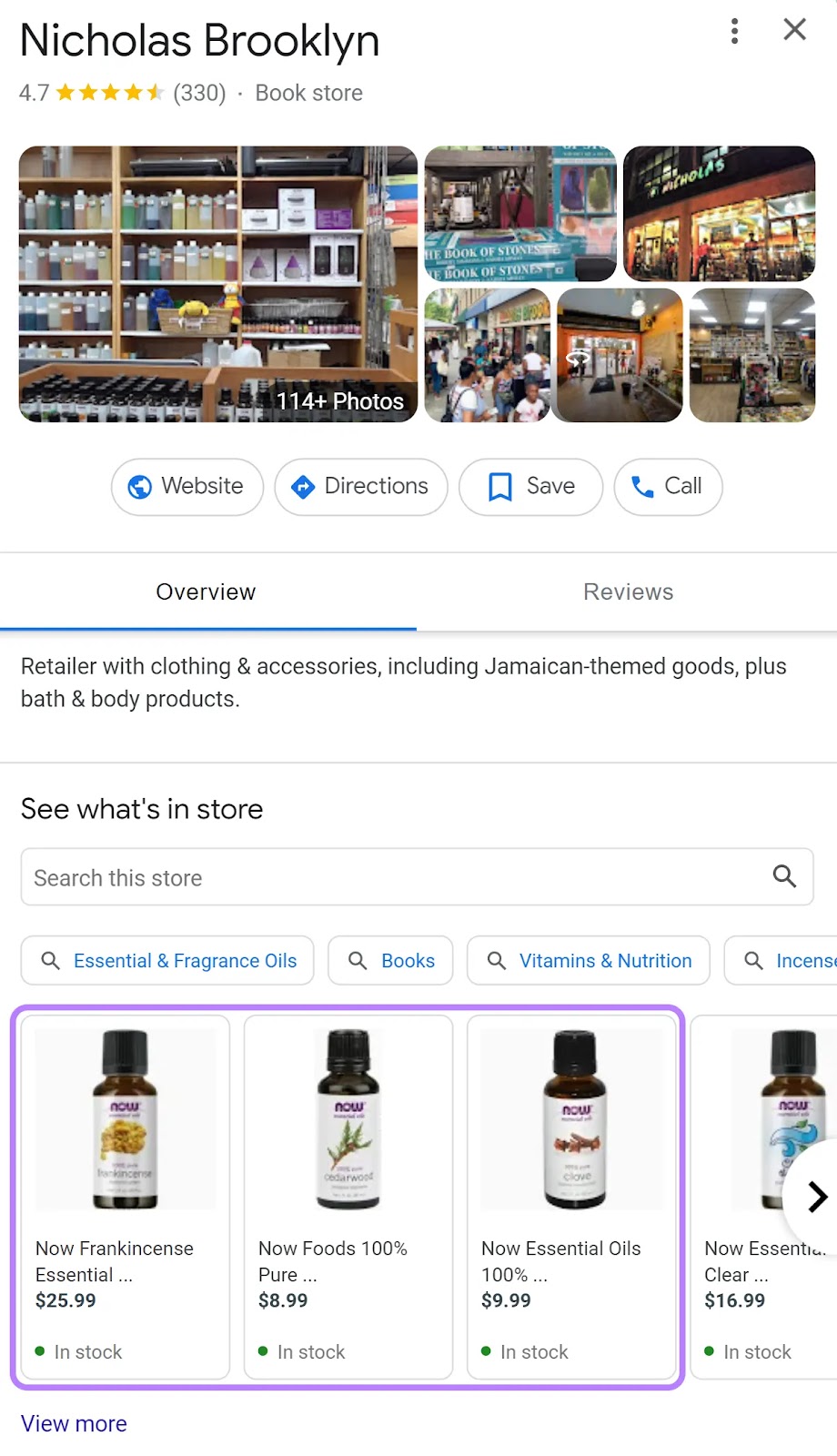Image resolution: width=837 pixels, height=1456 pixels.
Task: Switch to the Reviews tab
Action: pos(628,591)
